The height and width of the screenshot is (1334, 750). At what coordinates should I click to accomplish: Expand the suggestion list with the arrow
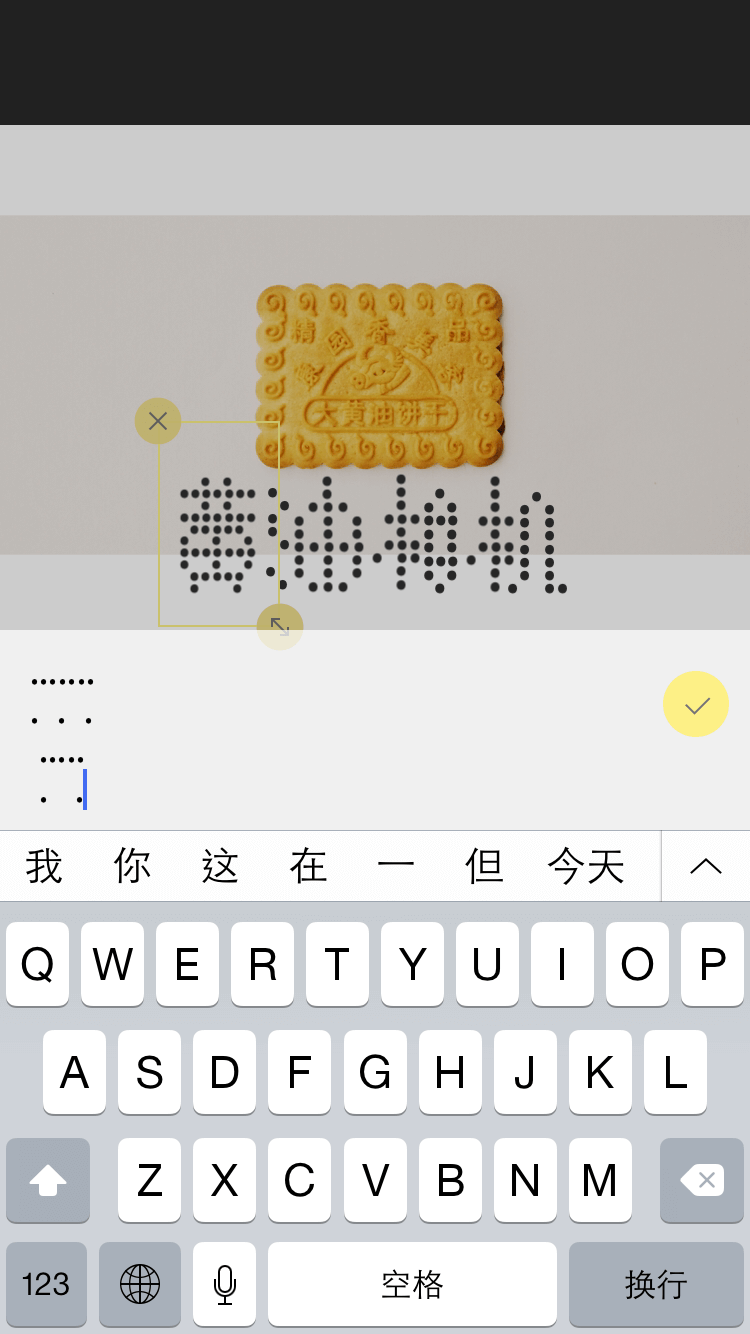tap(705, 866)
